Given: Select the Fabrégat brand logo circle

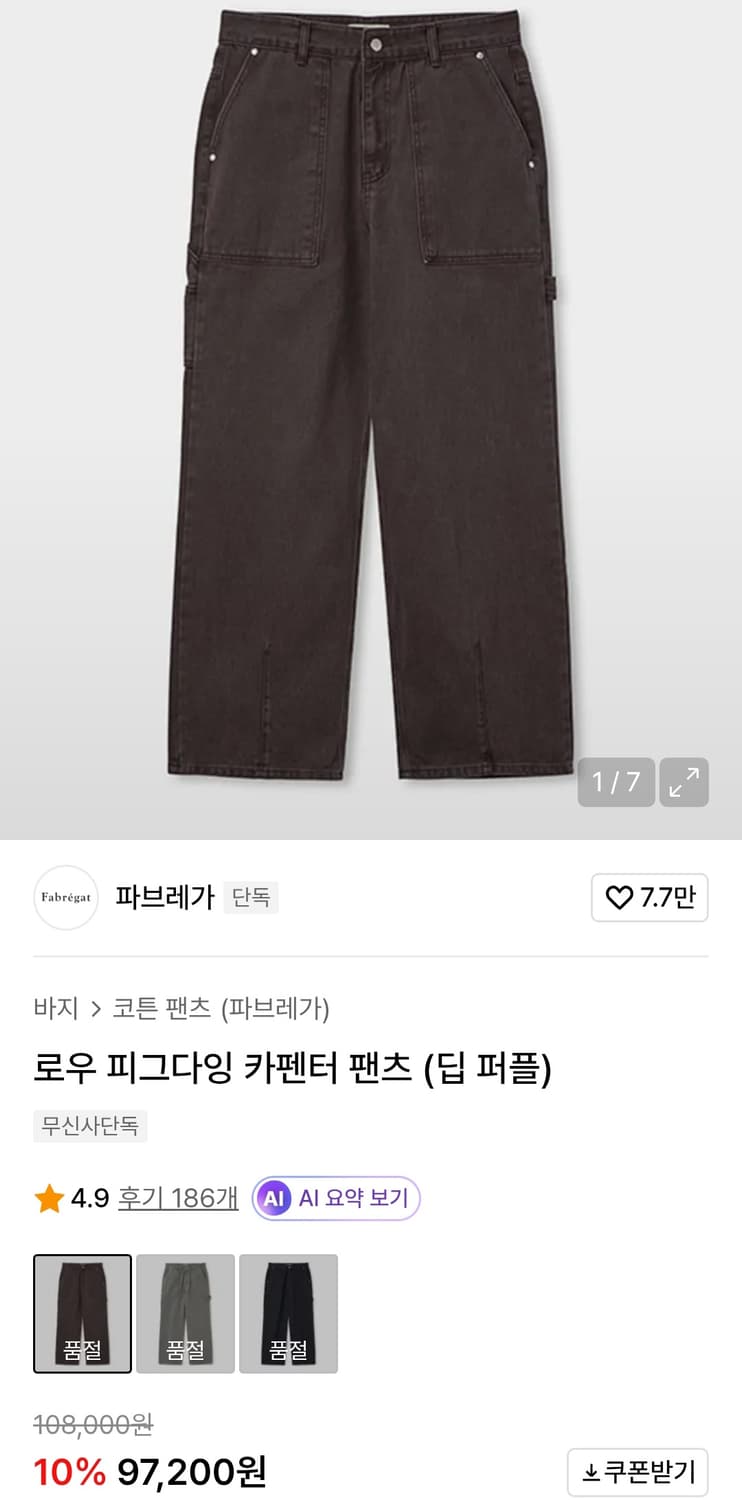Looking at the screenshot, I should click(x=65, y=898).
